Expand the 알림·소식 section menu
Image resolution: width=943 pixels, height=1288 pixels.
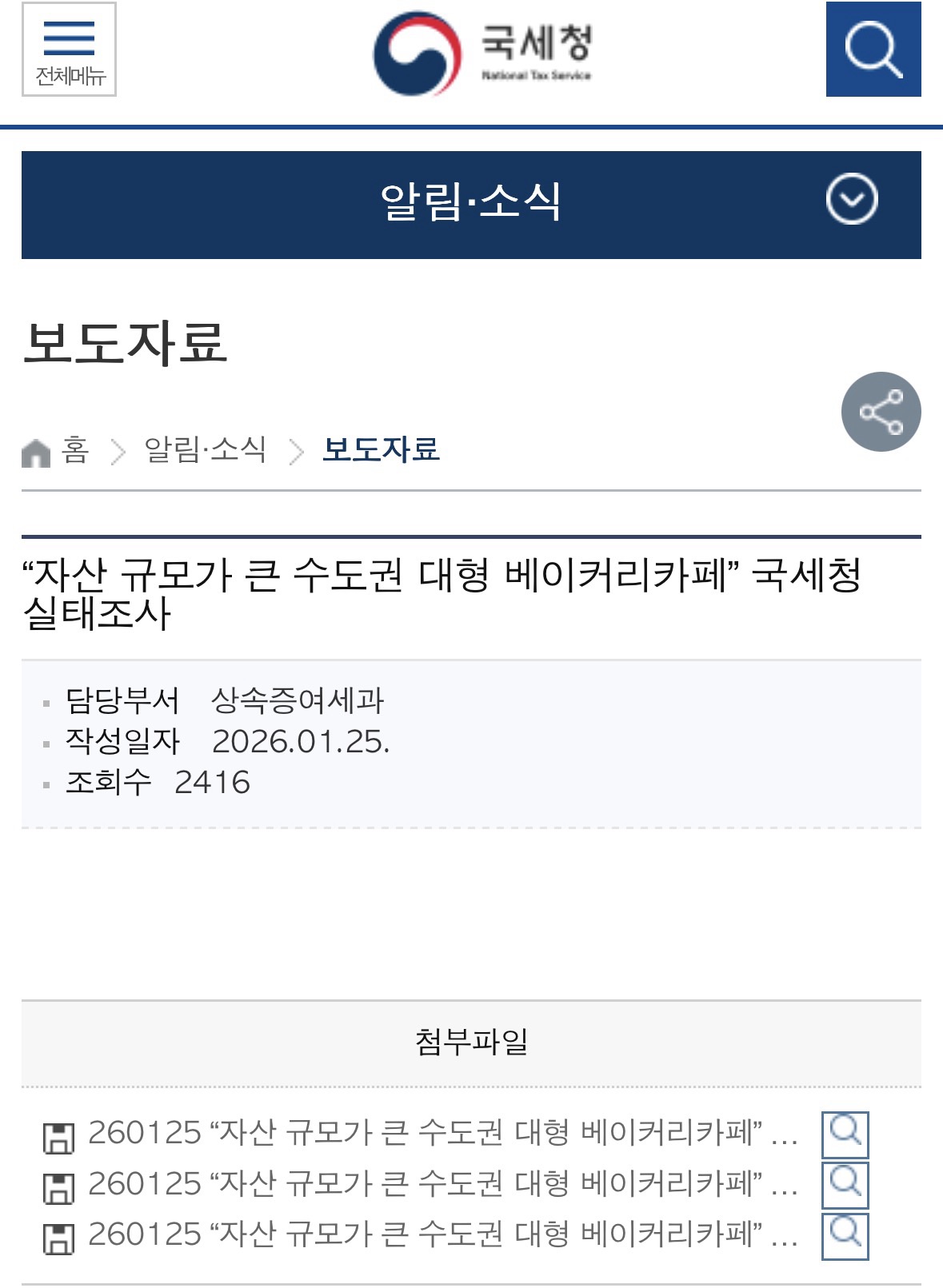(x=851, y=199)
